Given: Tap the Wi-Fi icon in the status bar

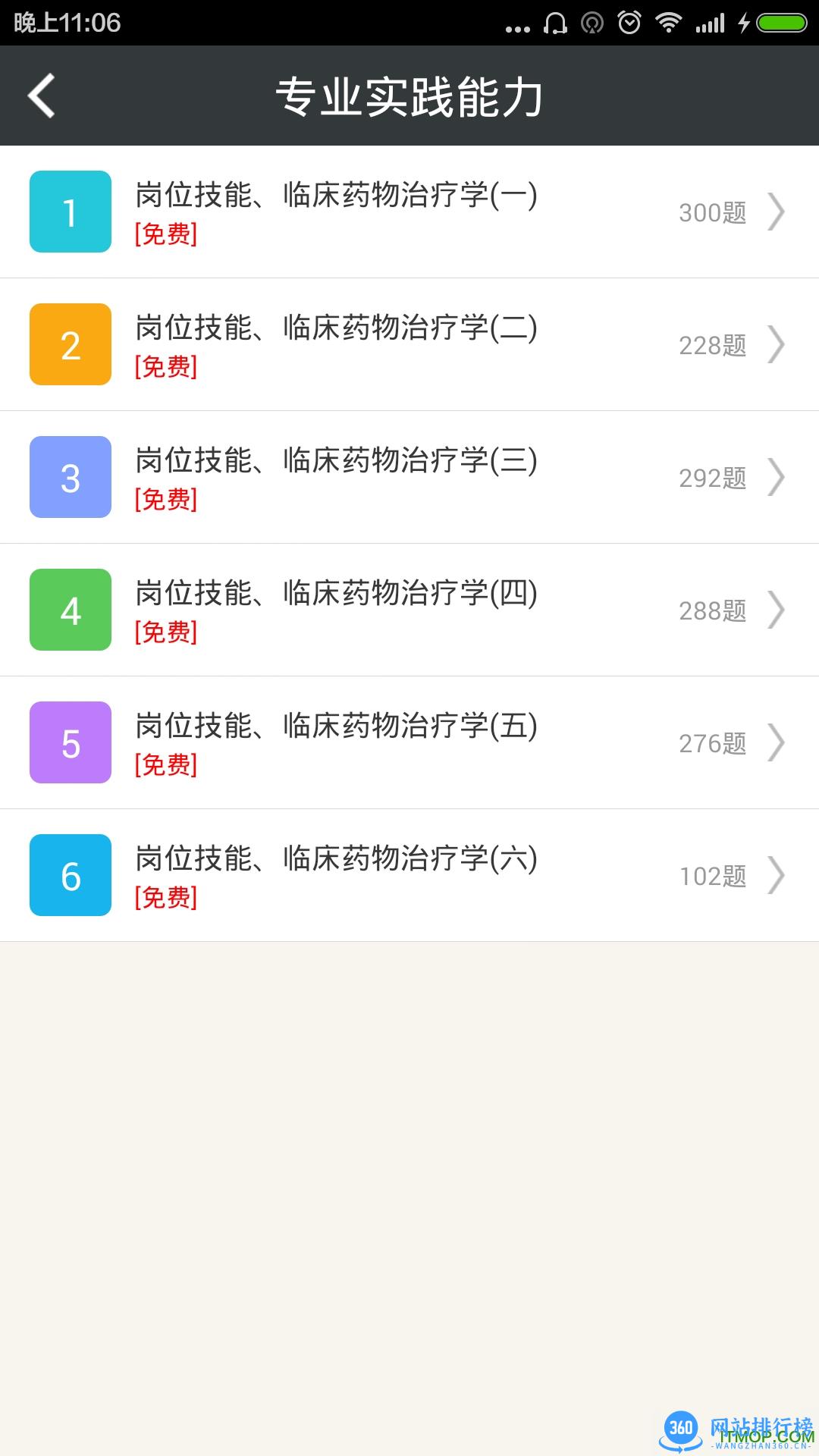Looking at the screenshot, I should [x=670, y=23].
